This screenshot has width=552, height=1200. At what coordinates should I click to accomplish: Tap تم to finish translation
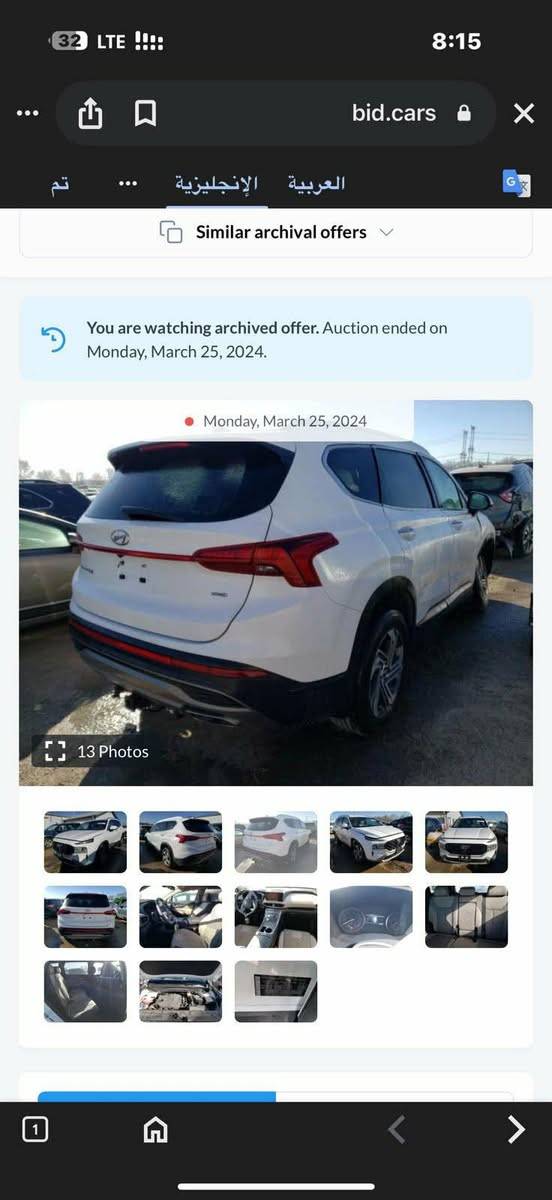click(61, 184)
